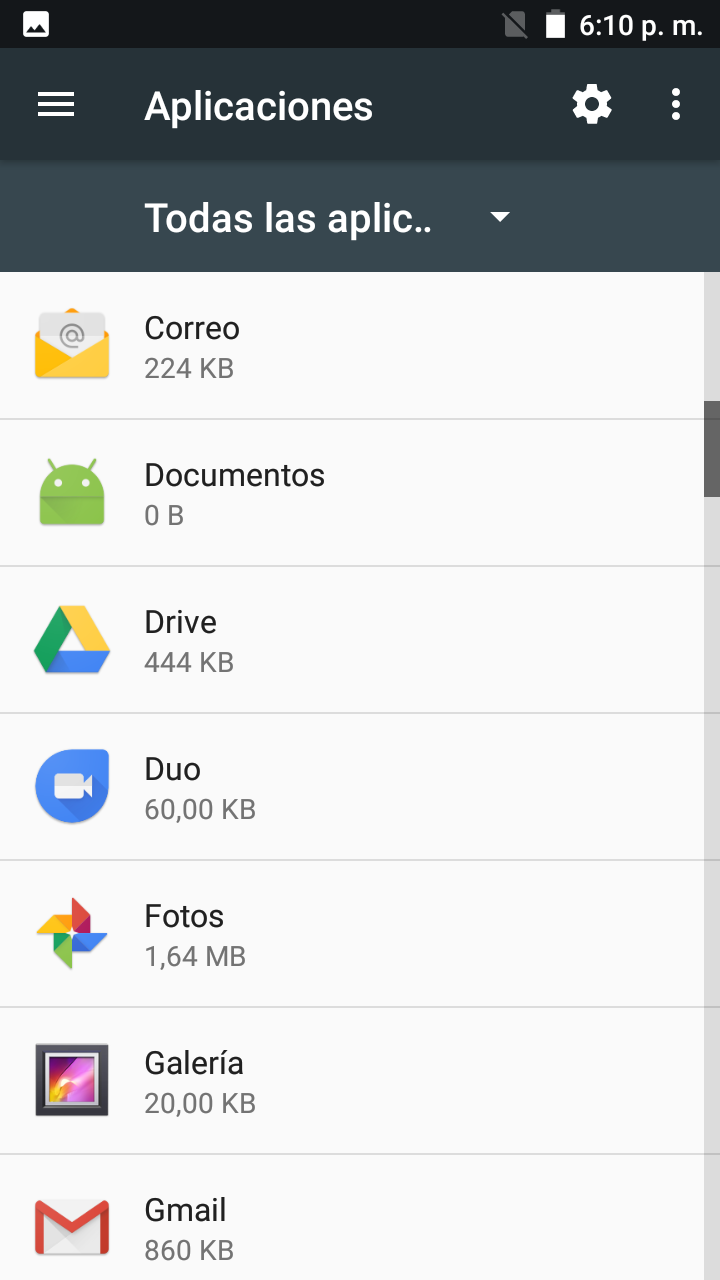The width and height of the screenshot is (720, 1280).
Task: Open the gear settings for applications
Action: coord(592,105)
